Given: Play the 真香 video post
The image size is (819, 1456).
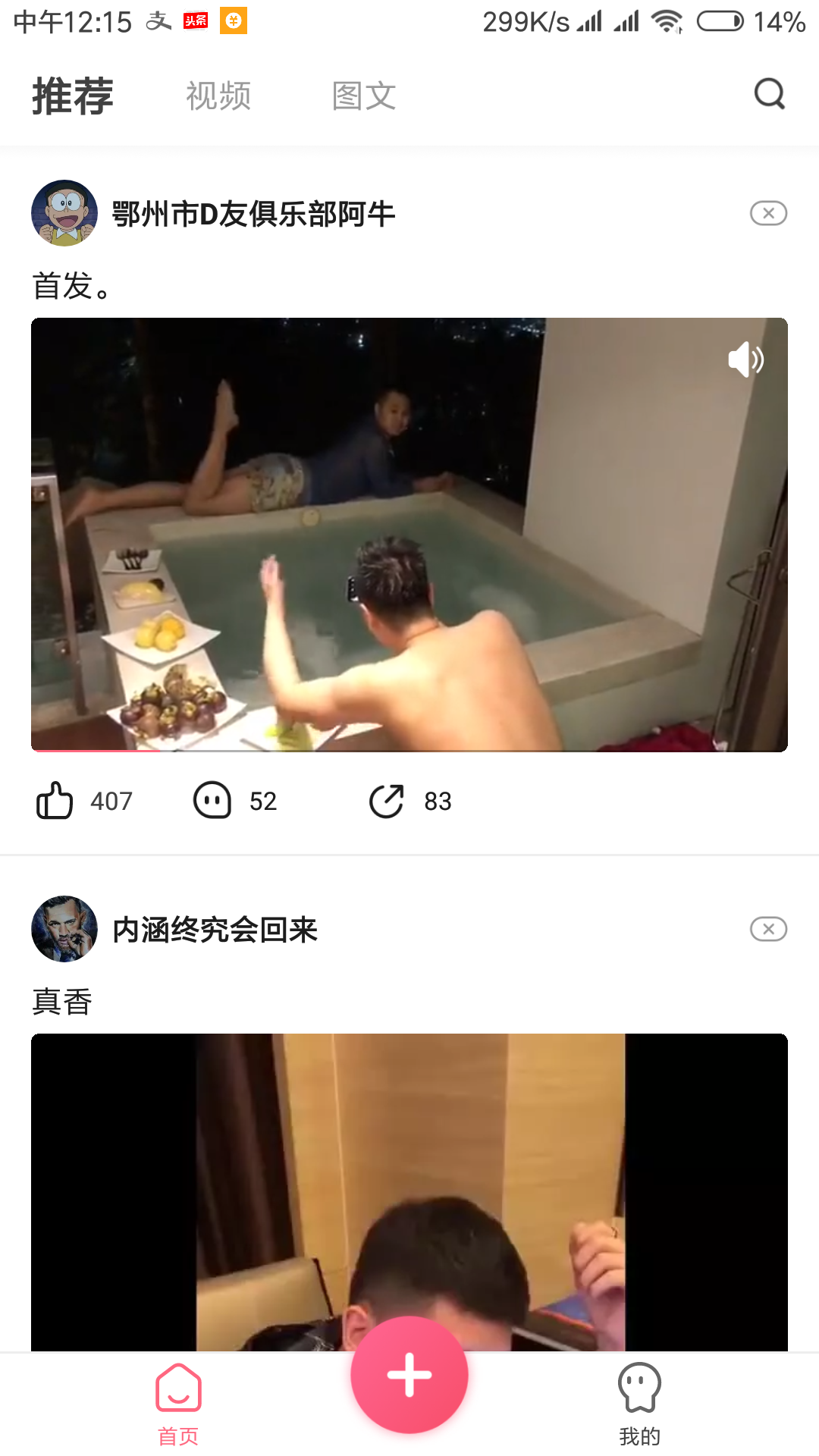Looking at the screenshot, I should click(x=409, y=1191).
